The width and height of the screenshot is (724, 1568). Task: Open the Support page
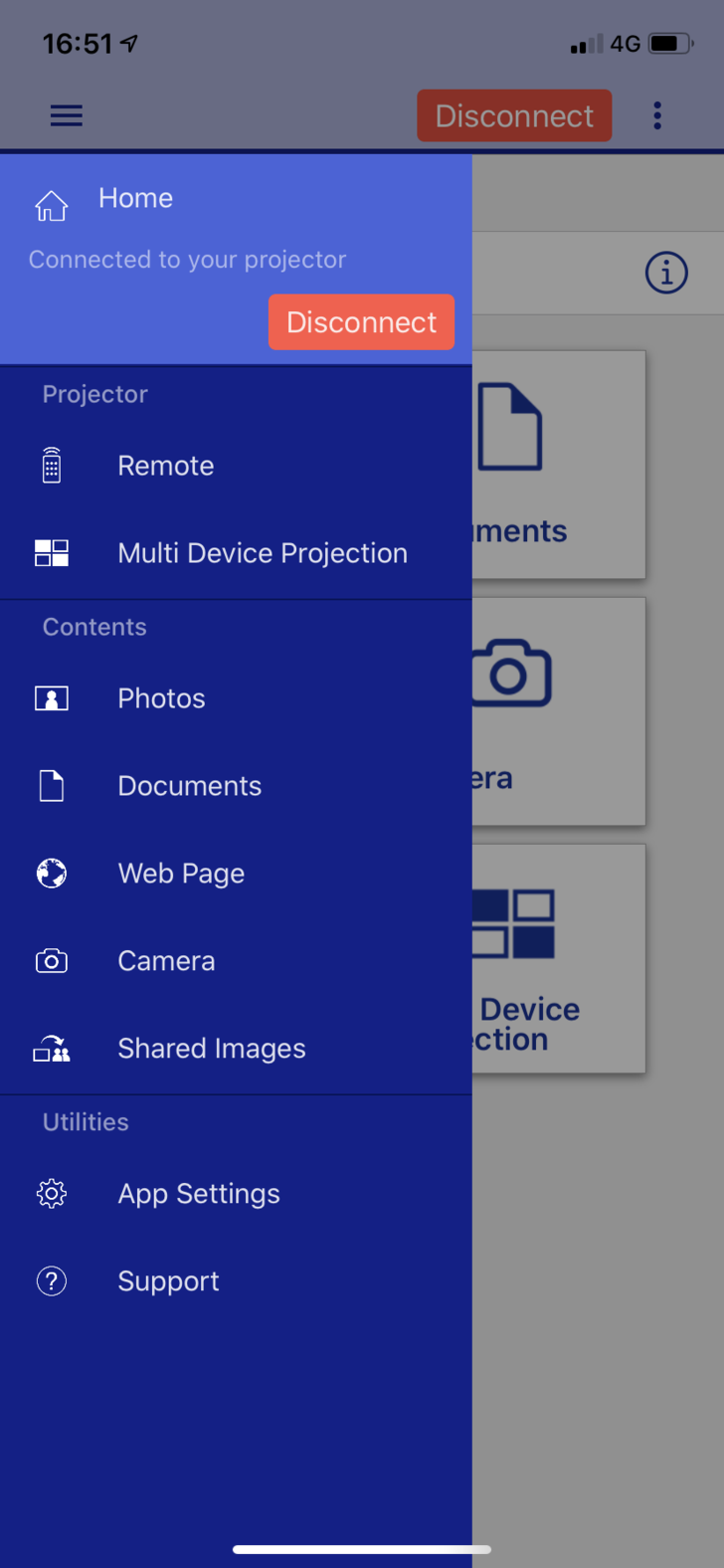[168, 1281]
